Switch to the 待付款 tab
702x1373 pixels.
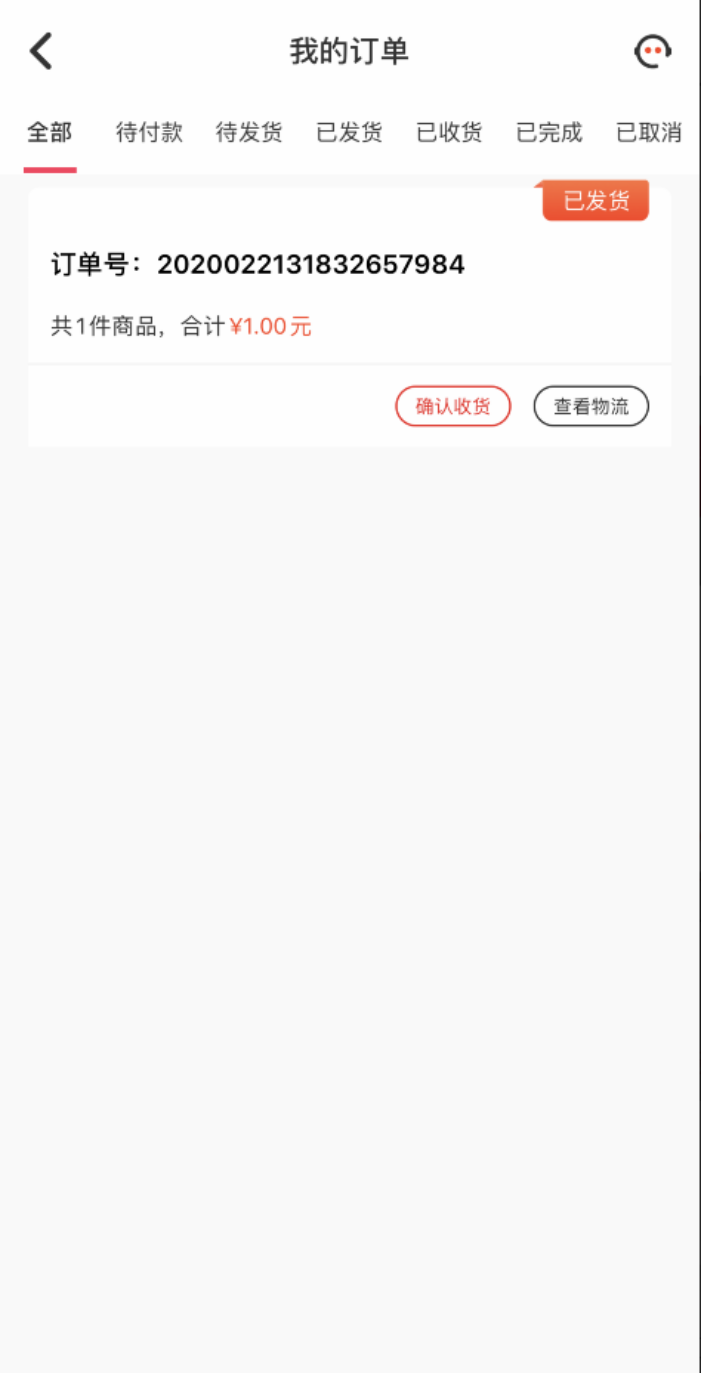(x=150, y=132)
